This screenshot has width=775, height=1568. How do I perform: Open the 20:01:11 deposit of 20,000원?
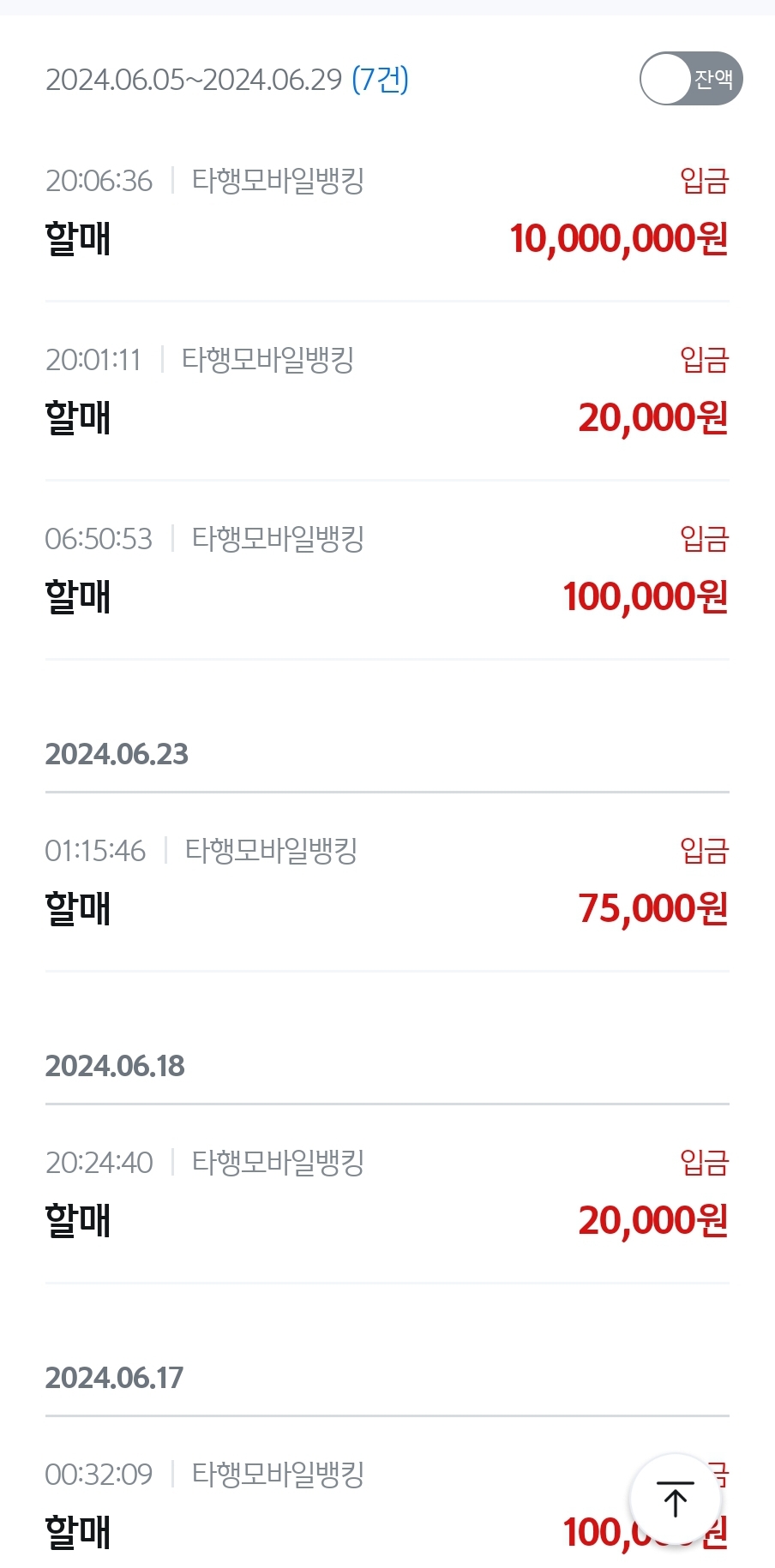pos(386,391)
